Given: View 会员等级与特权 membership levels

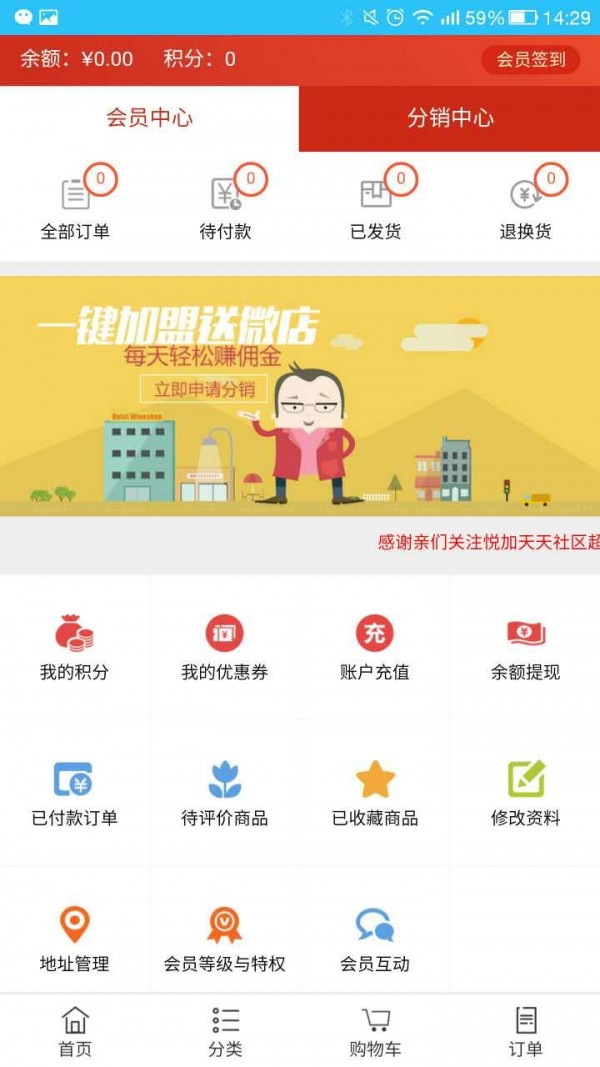Looking at the screenshot, I should click(225, 940).
